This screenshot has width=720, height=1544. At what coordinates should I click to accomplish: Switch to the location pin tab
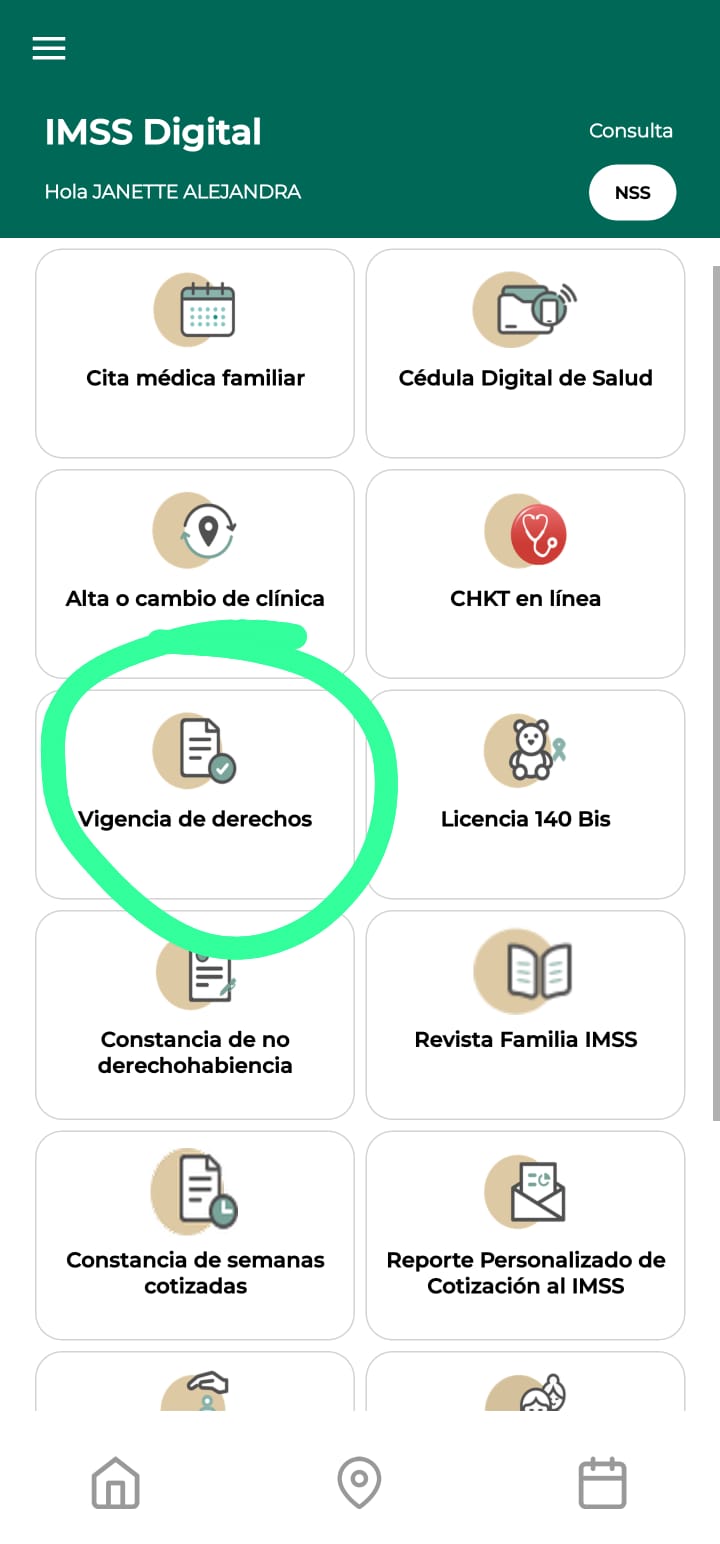click(x=359, y=1482)
